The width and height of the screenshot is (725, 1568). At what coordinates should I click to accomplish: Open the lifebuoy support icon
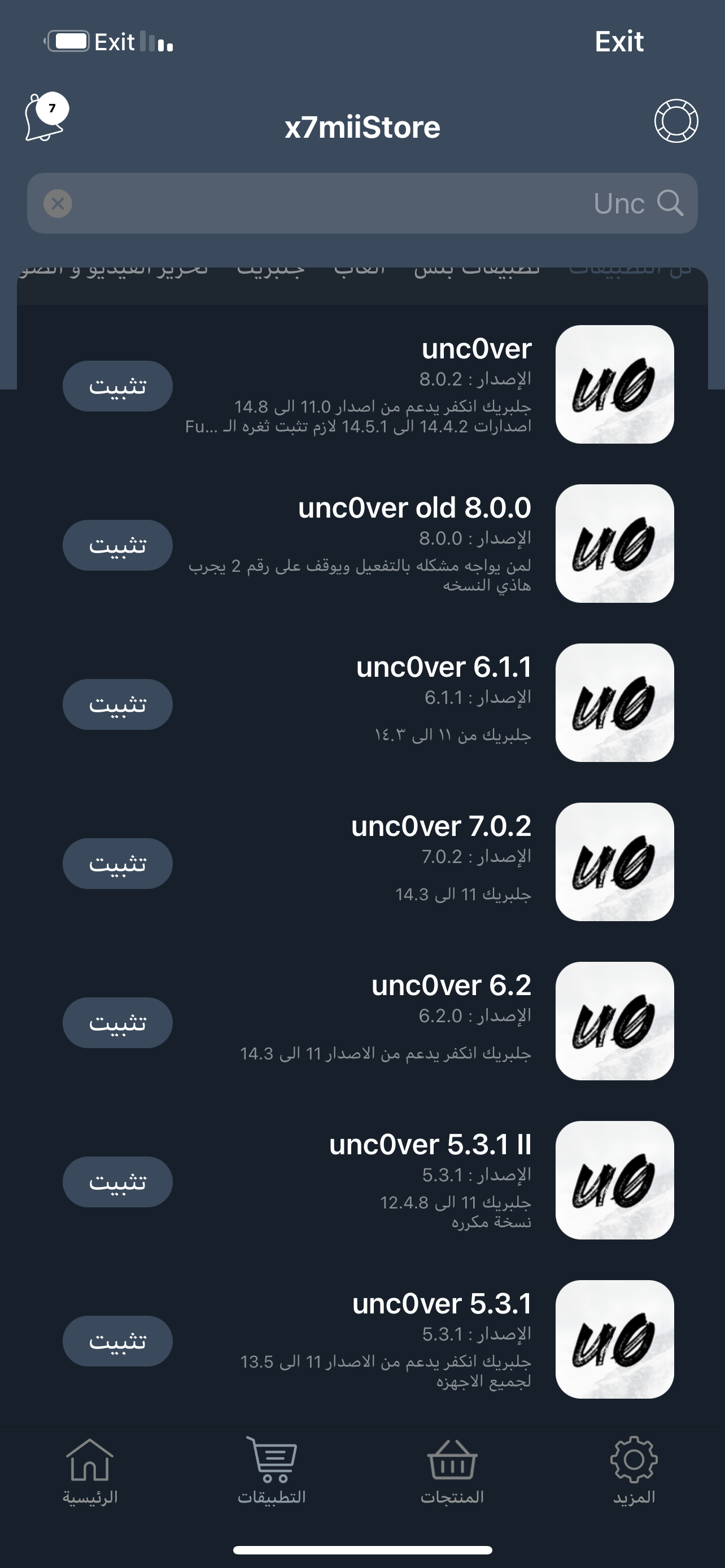coord(676,121)
